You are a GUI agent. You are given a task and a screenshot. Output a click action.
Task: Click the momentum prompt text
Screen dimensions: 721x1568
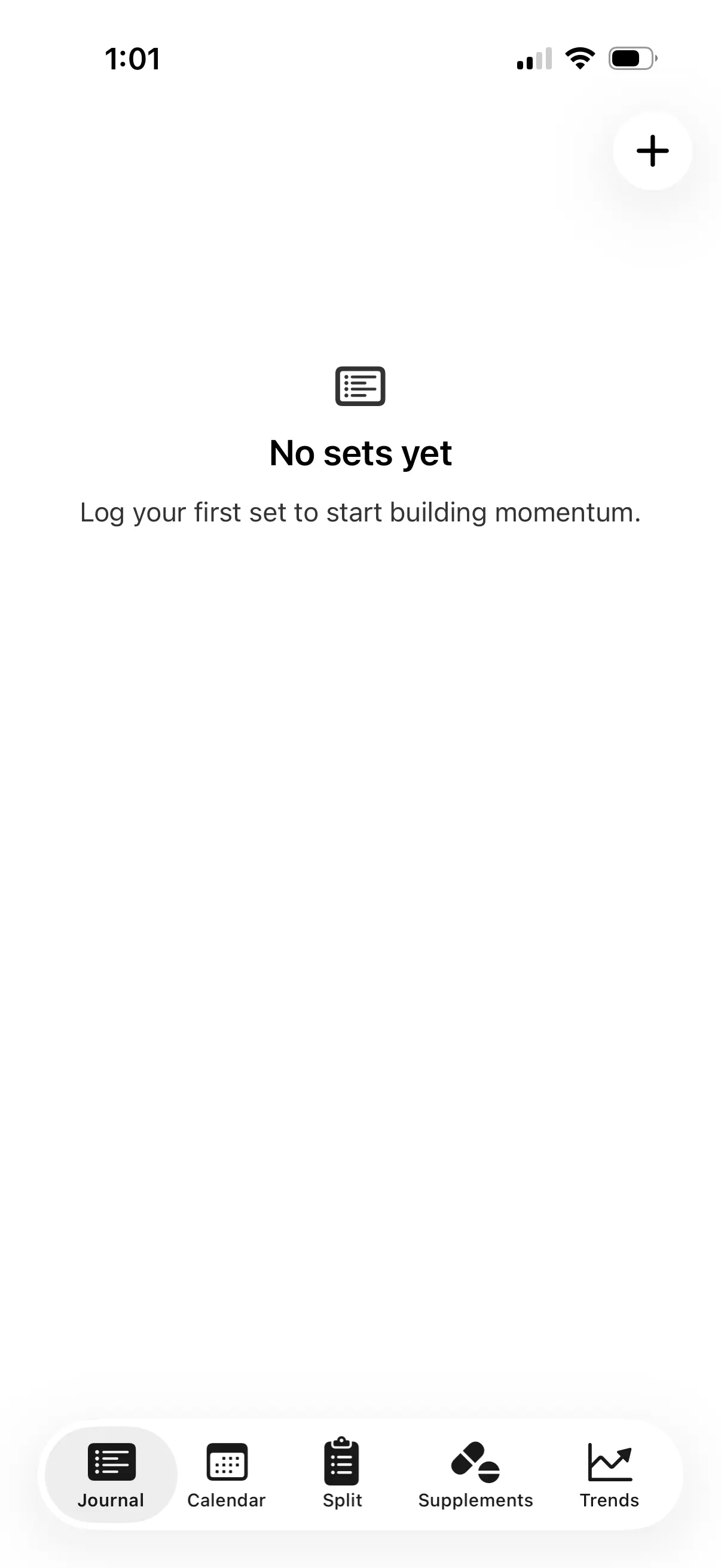(x=360, y=512)
